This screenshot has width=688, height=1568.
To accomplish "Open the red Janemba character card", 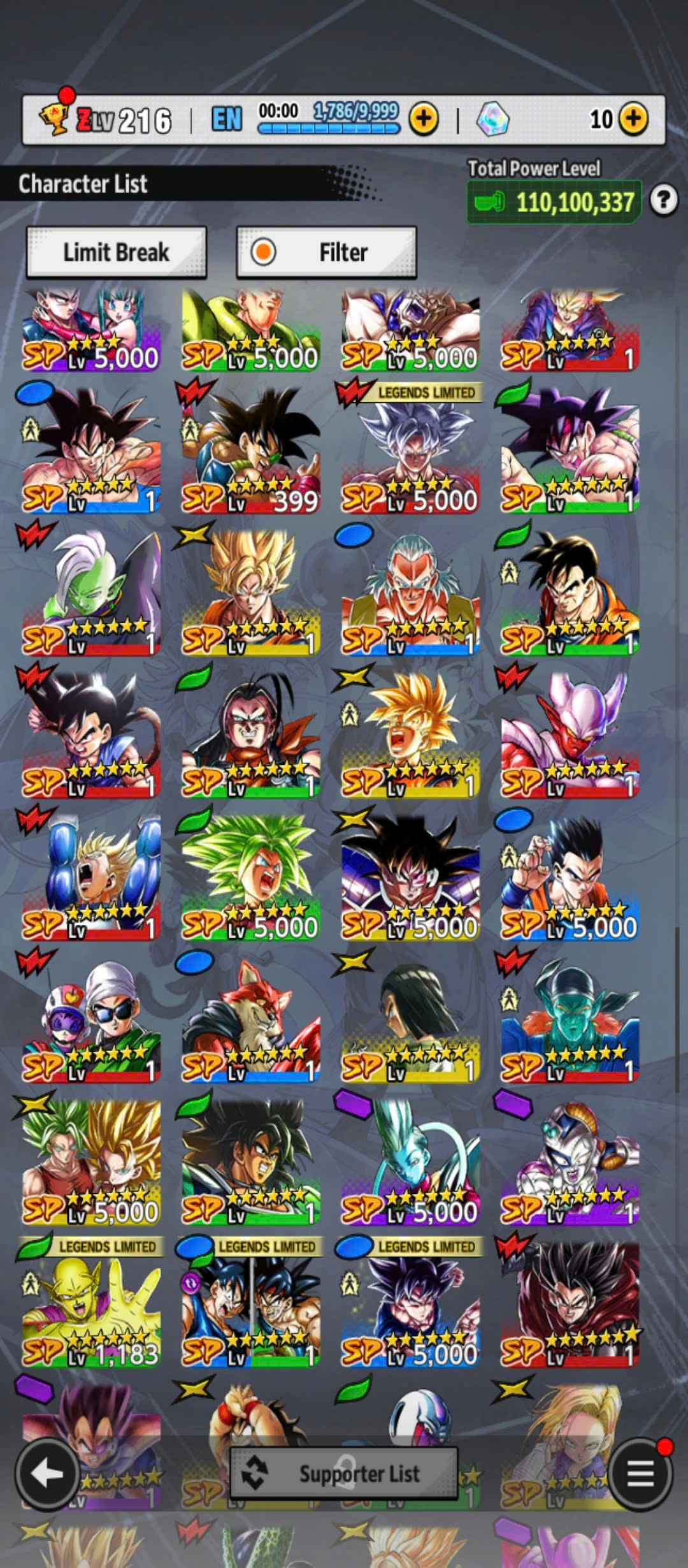I will pos(570,734).
